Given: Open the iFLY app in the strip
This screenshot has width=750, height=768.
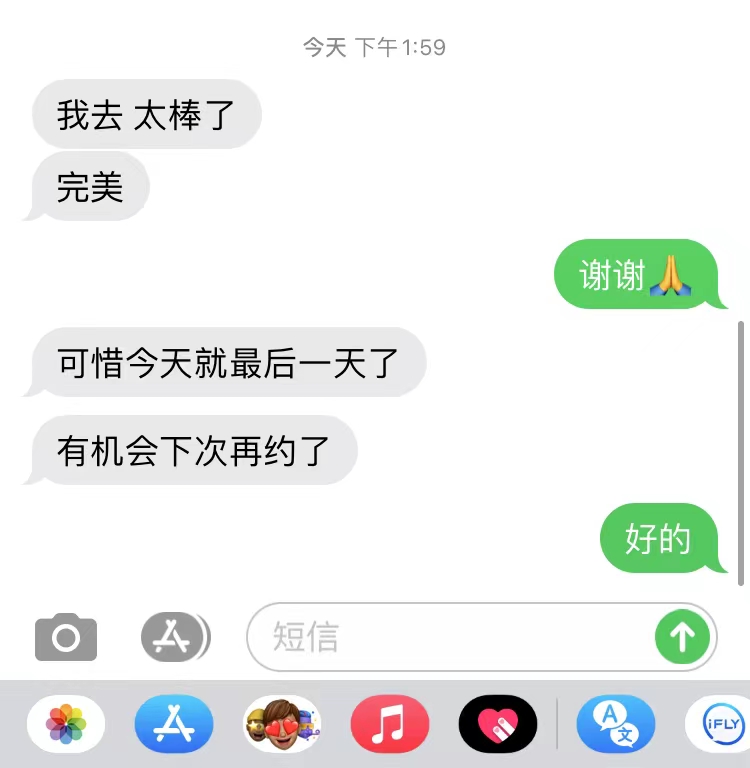Looking at the screenshot, I should pyautogui.click(x=718, y=724).
